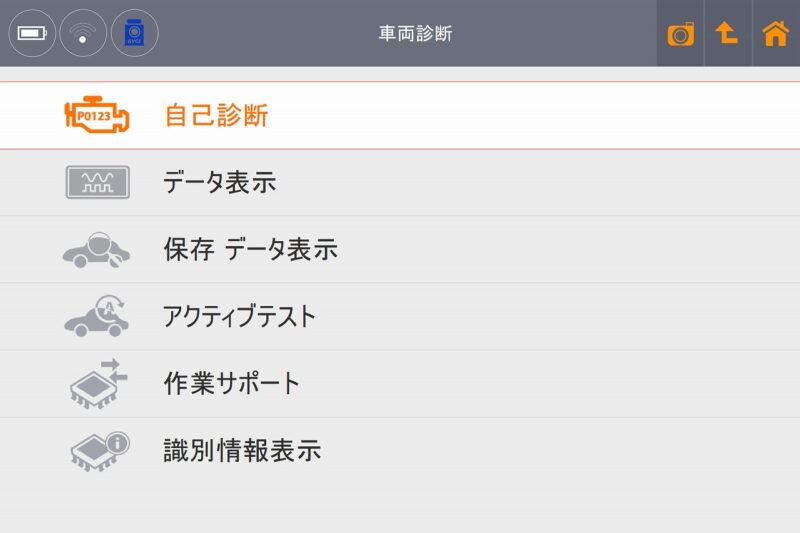Go back using the up arrow icon
The width and height of the screenshot is (800, 533).
coord(727,33)
